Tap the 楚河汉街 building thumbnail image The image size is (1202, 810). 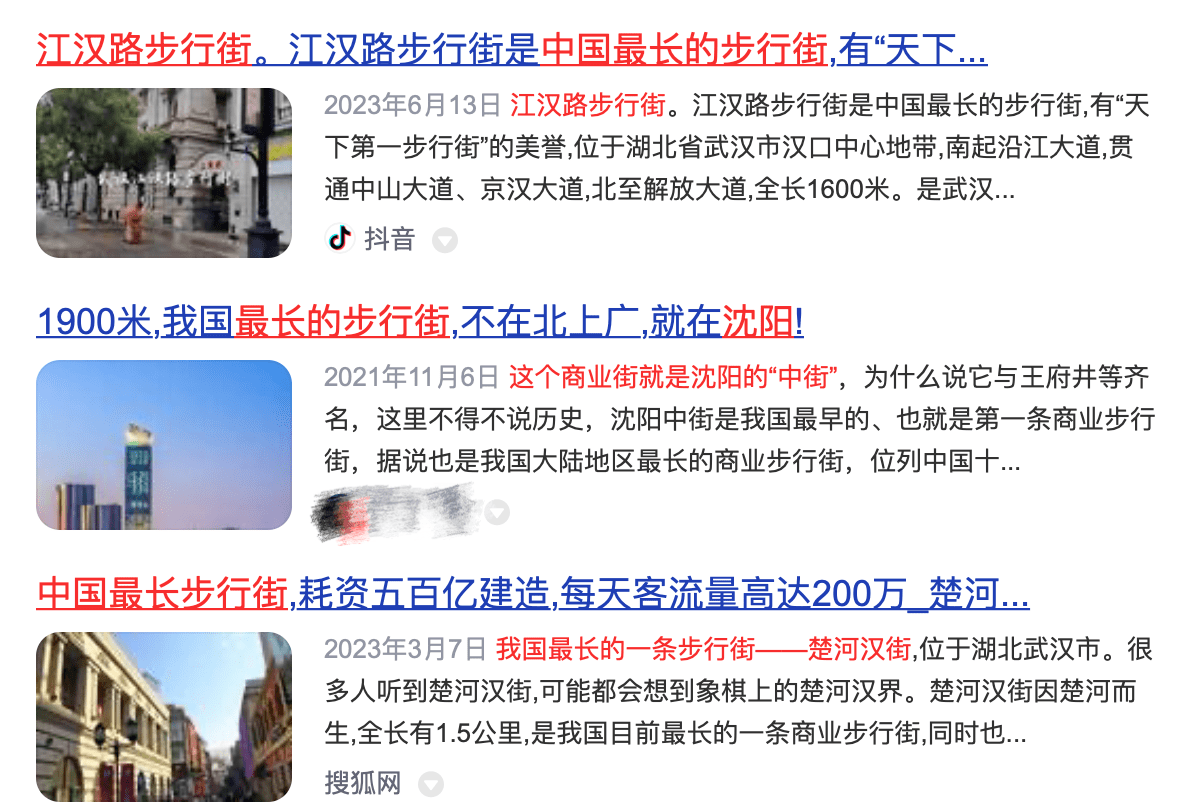point(164,717)
